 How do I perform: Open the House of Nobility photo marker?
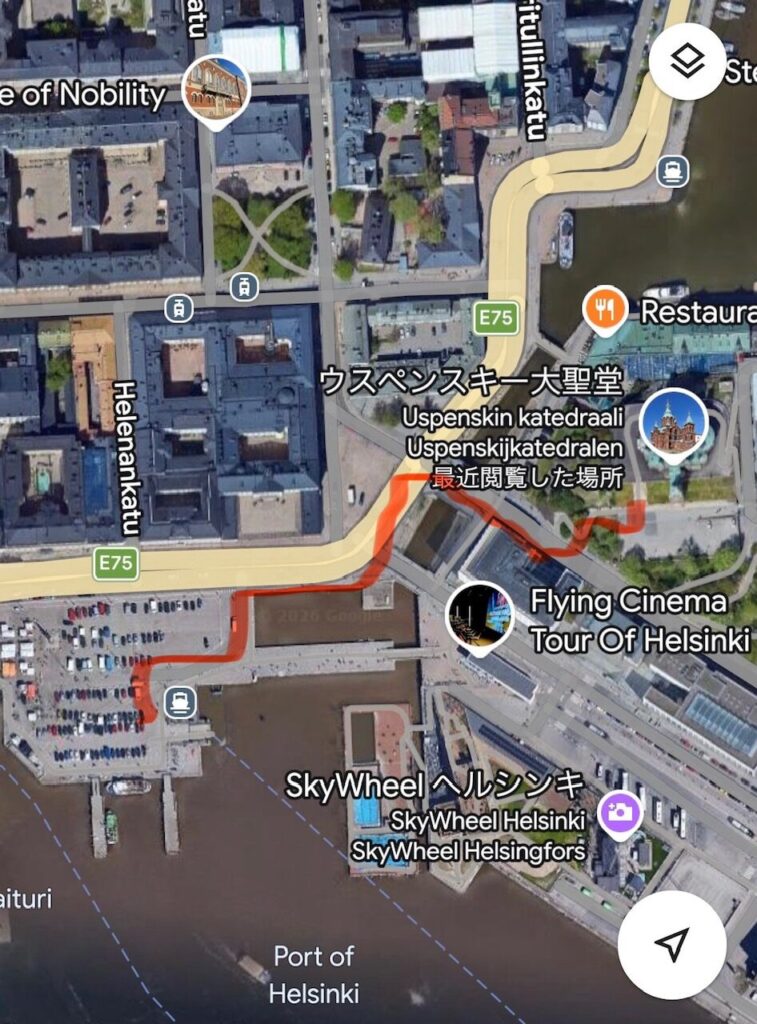(216, 90)
